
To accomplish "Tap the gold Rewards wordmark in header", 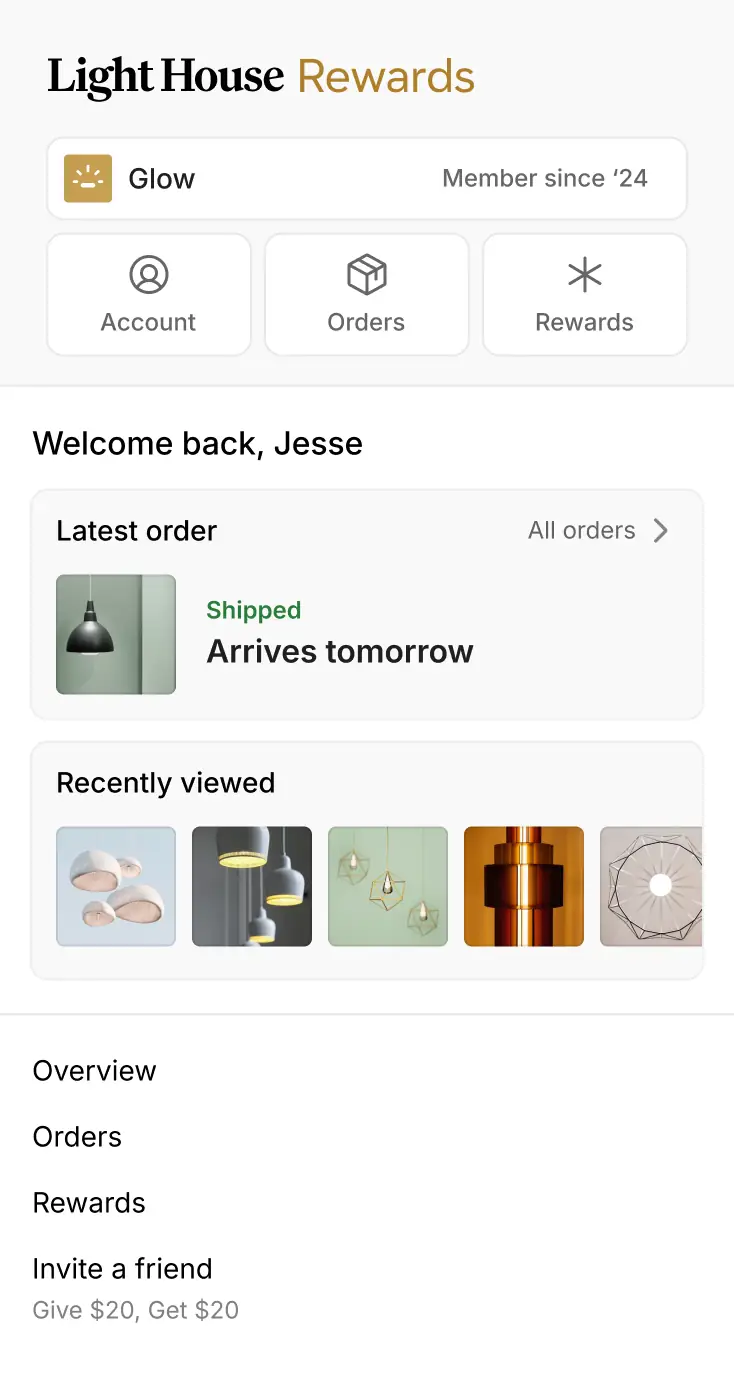I will [x=385, y=75].
